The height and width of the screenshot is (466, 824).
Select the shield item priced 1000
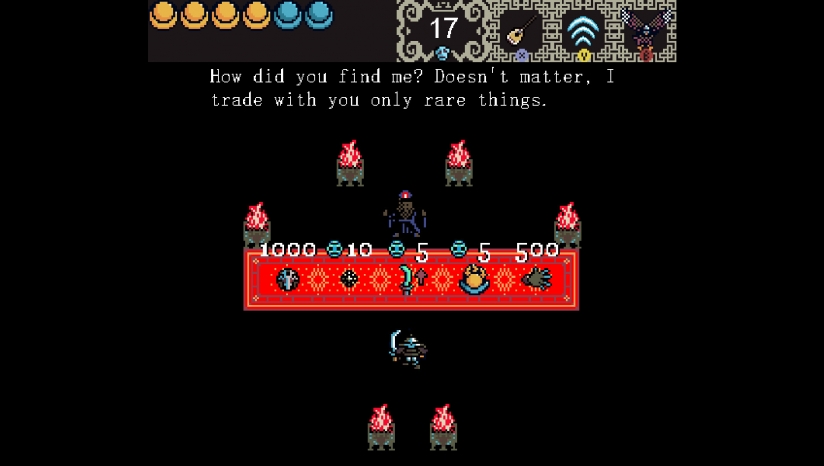click(288, 280)
